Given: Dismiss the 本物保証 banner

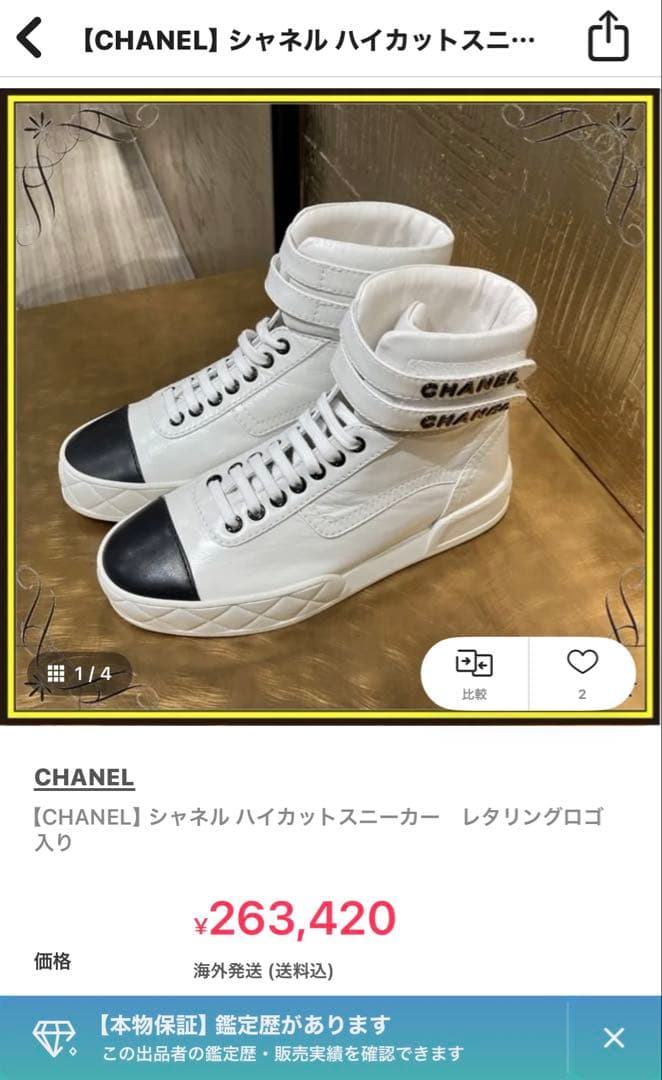Looking at the screenshot, I should [614, 1037].
